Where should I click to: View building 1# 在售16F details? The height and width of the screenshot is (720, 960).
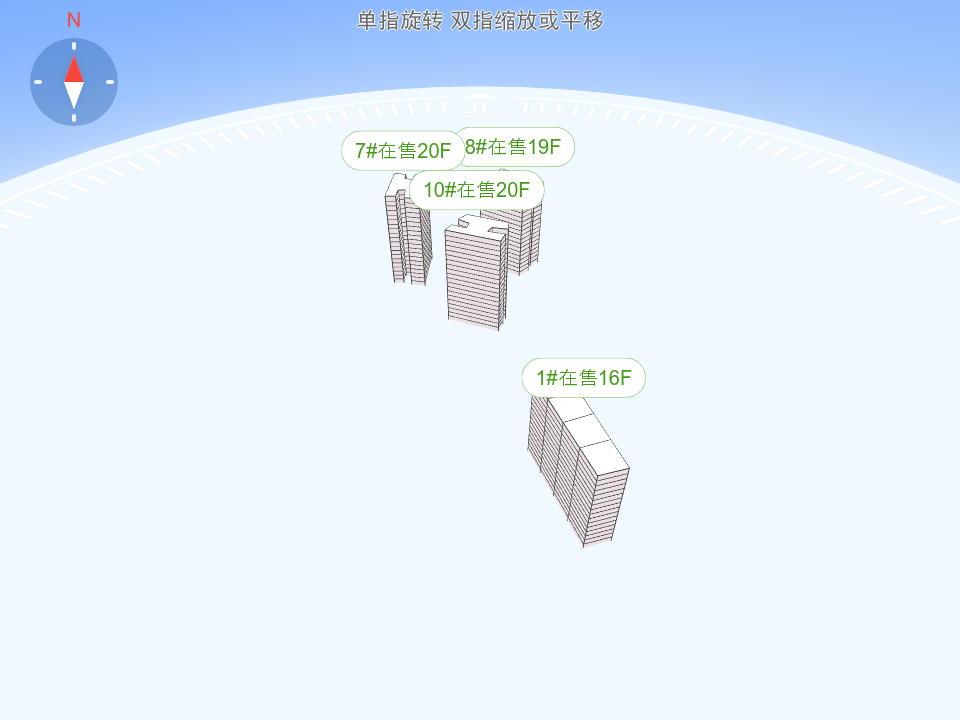(x=584, y=378)
